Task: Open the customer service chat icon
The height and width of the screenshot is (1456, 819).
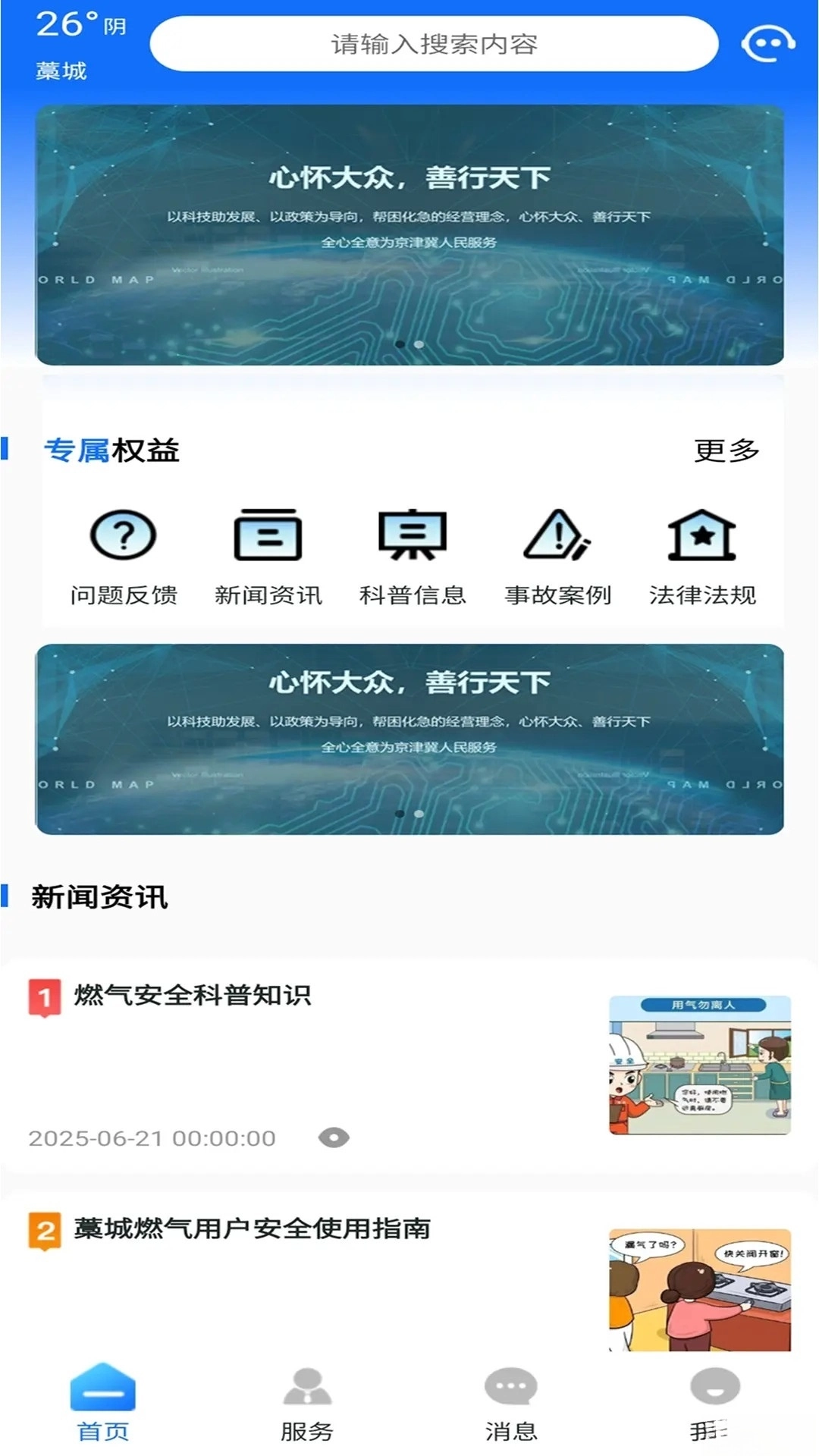Action: tap(767, 44)
